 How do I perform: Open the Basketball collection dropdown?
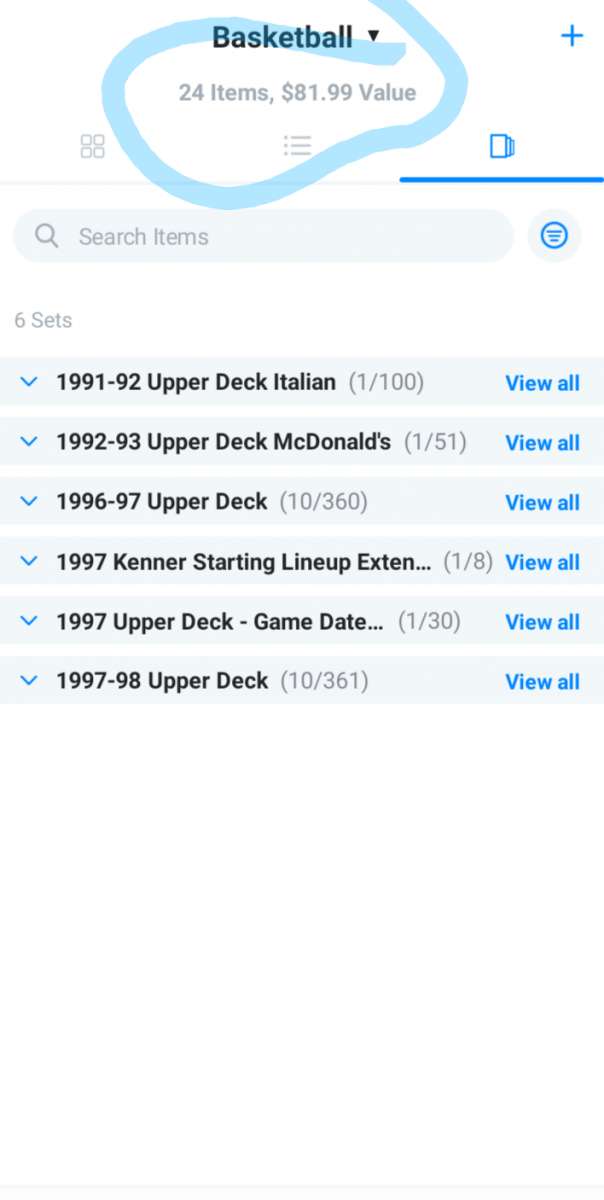pos(296,38)
